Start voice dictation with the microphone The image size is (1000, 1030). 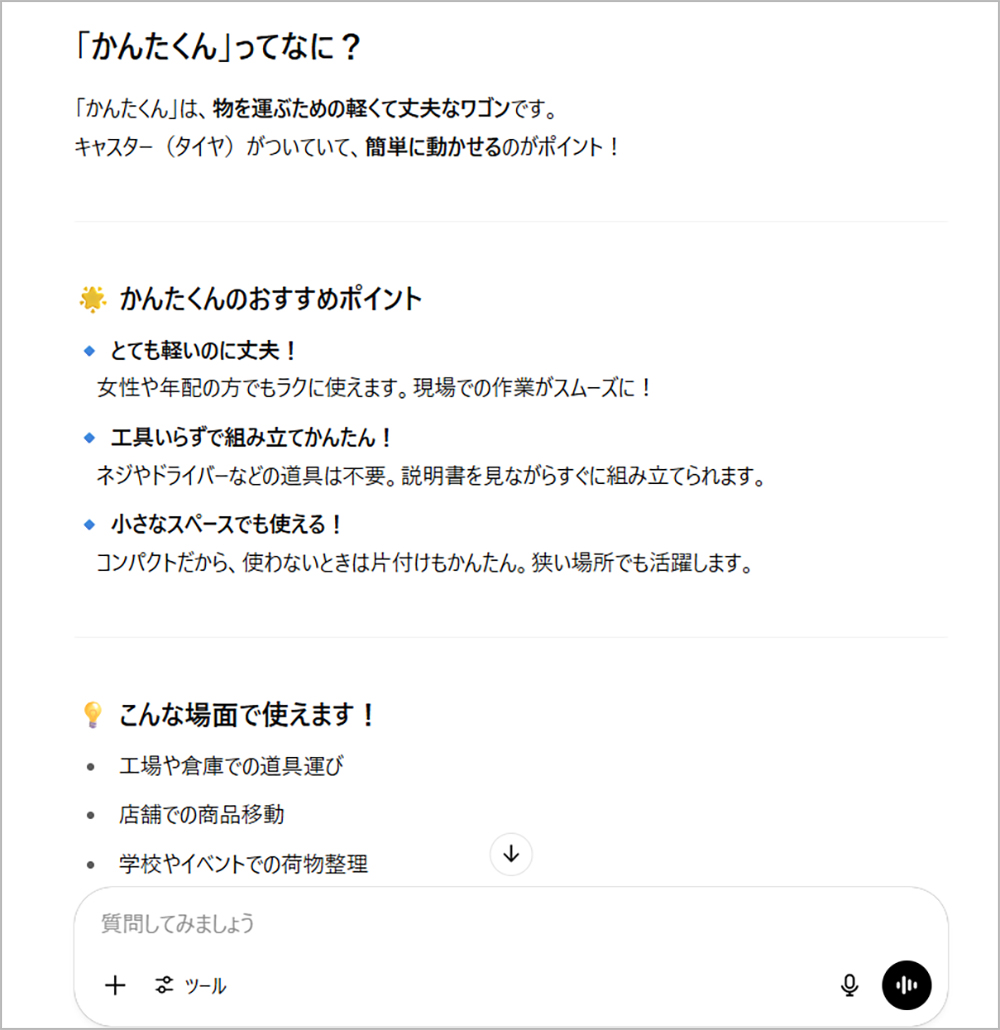tap(849, 986)
